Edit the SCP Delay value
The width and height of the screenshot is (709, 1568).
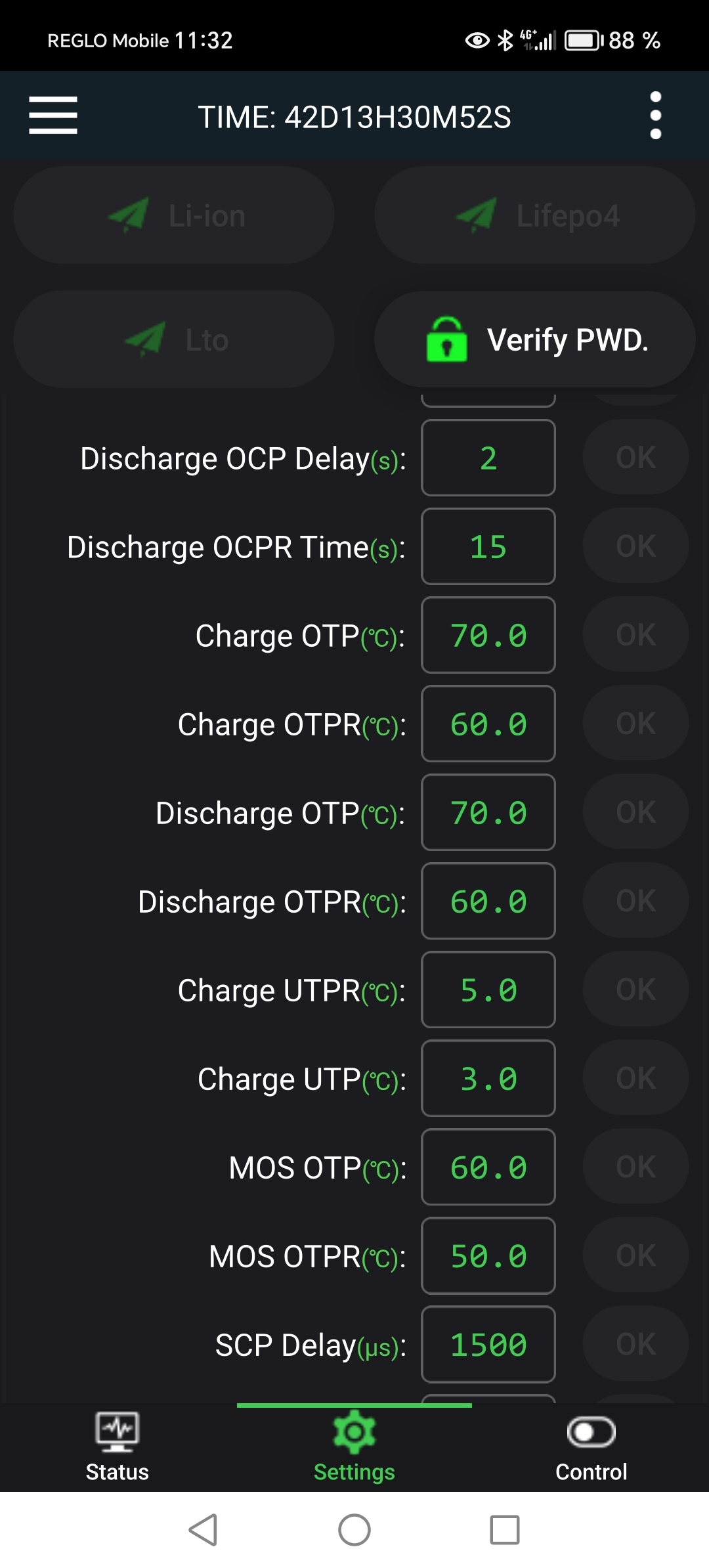pos(488,1344)
